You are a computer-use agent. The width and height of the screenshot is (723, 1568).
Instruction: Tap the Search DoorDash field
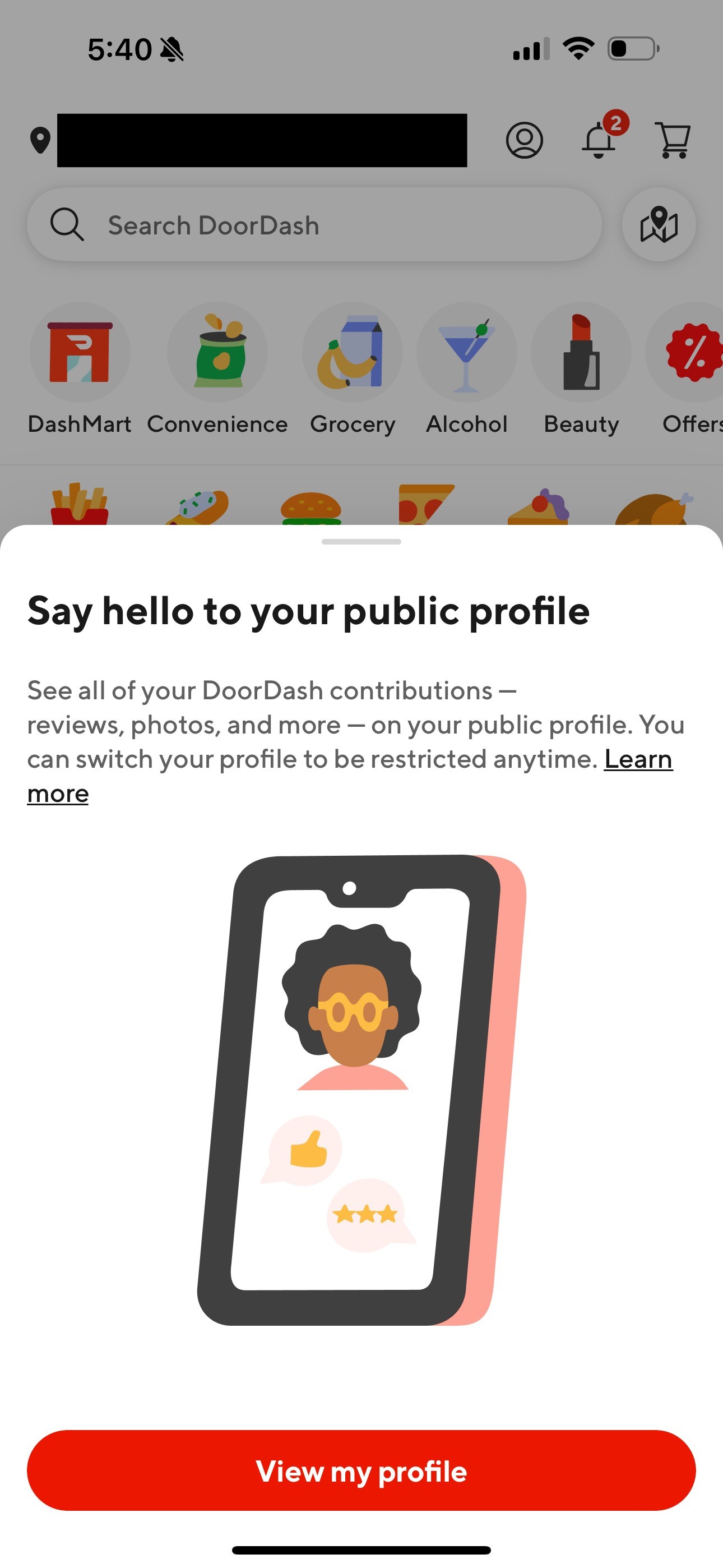pos(314,225)
